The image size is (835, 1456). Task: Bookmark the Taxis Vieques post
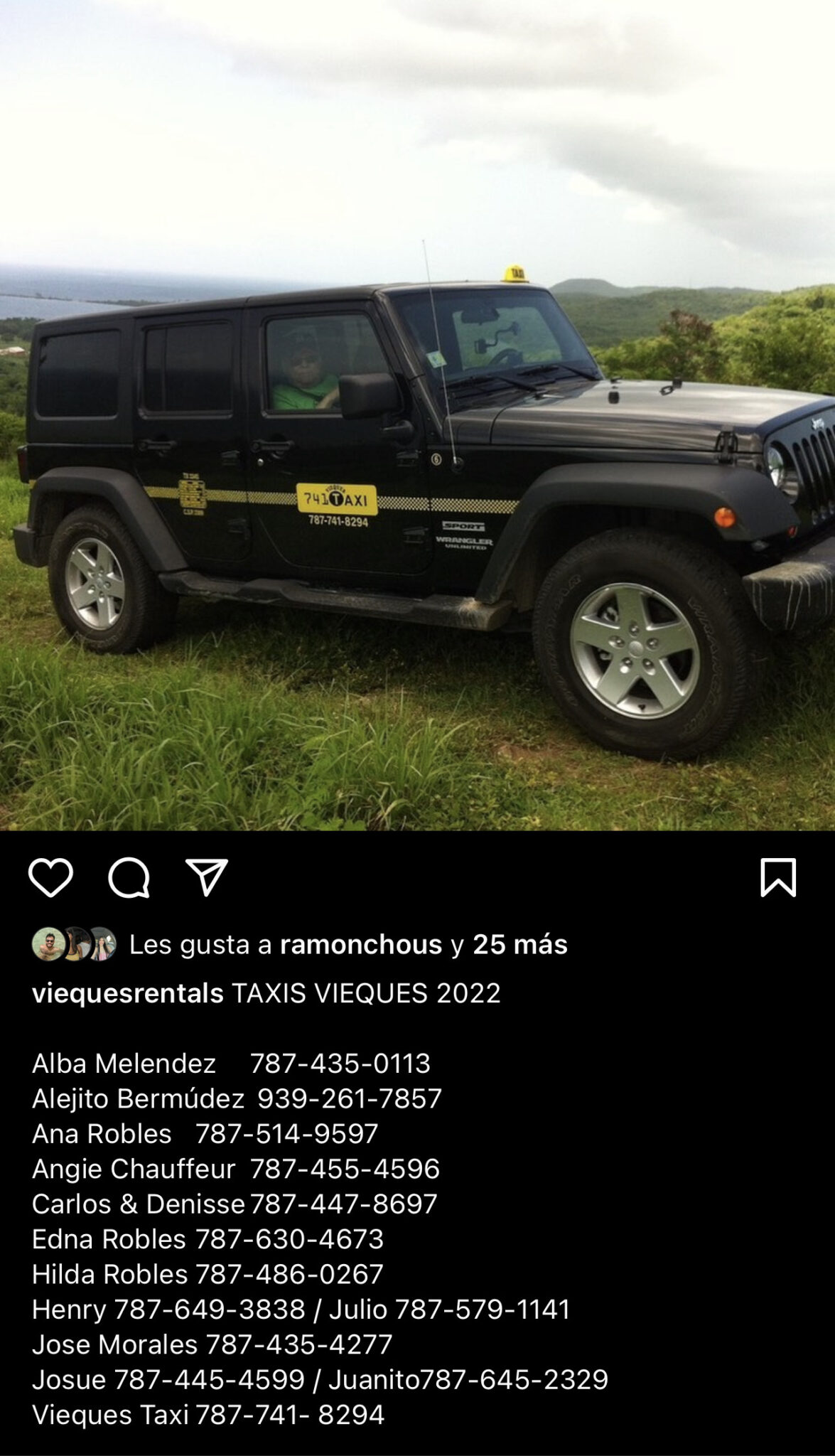(778, 877)
